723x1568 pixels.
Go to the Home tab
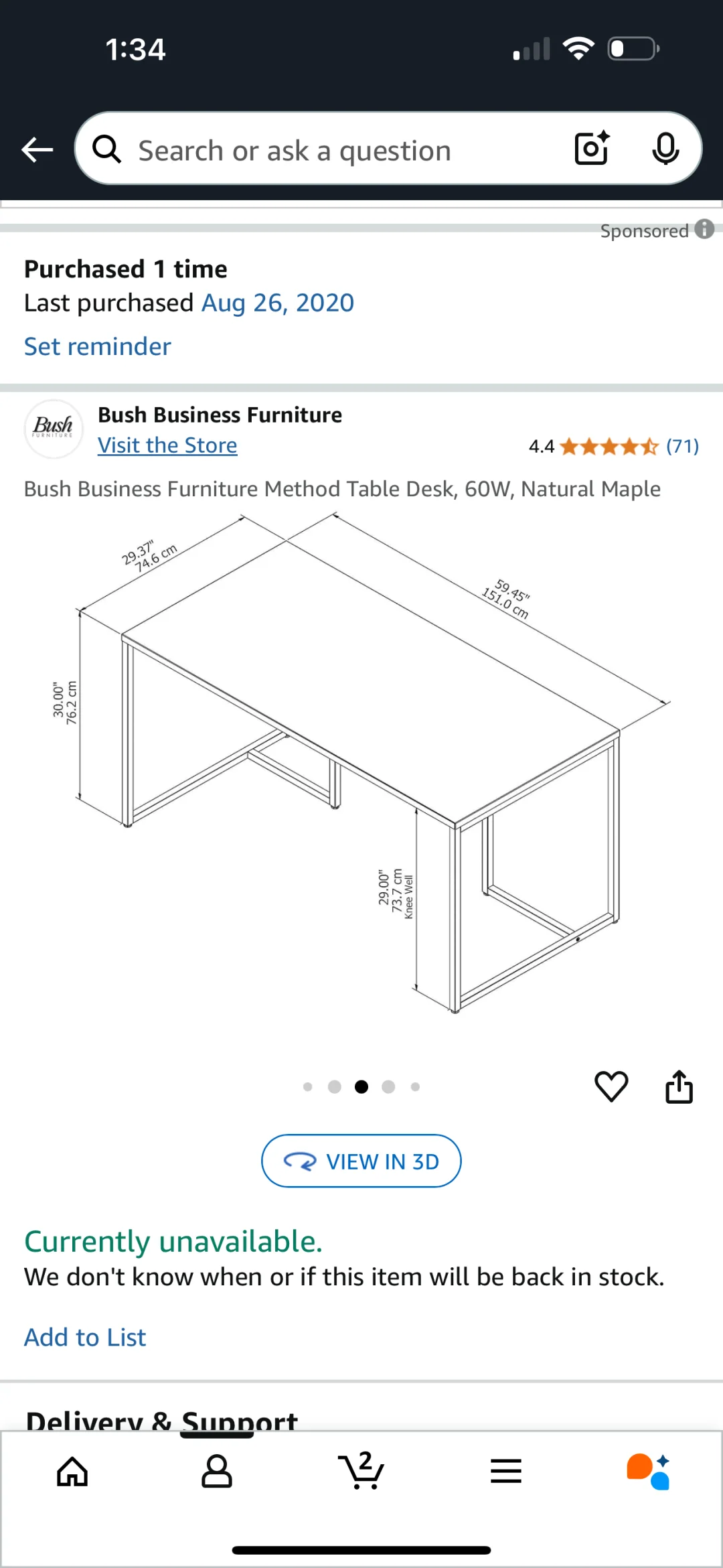tap(72, 1472)
